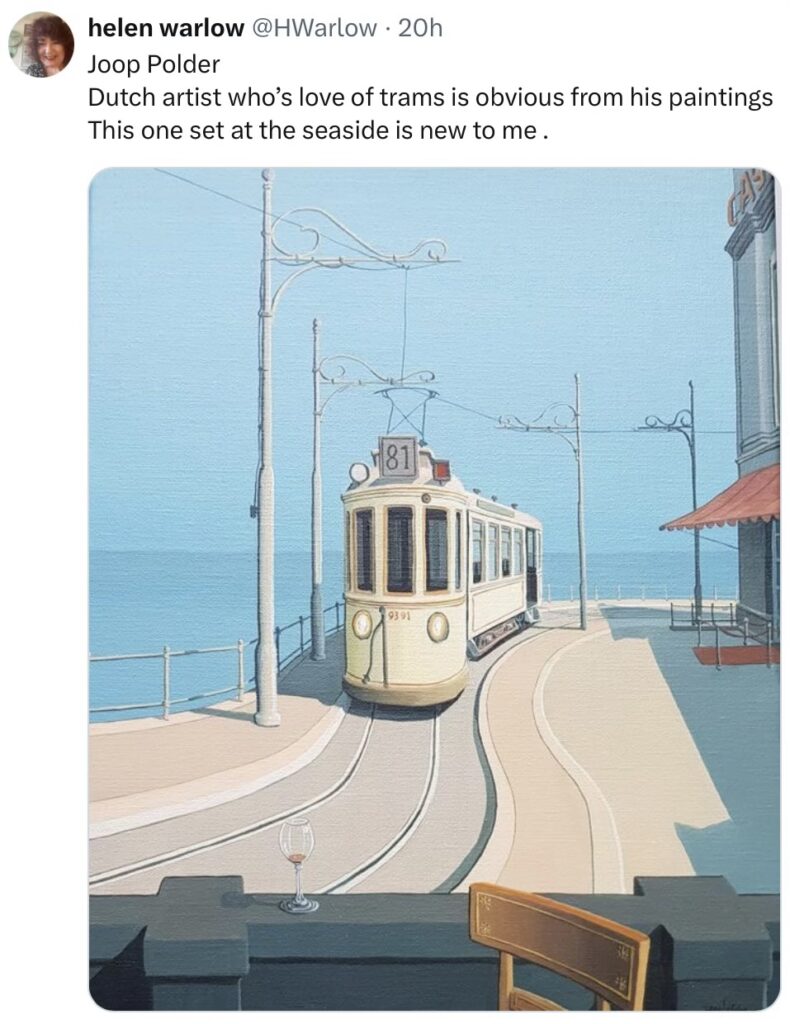This screenshot has width=790, height=1024.
Task: Open the tram painting image full screen
Action: (433, 588)
